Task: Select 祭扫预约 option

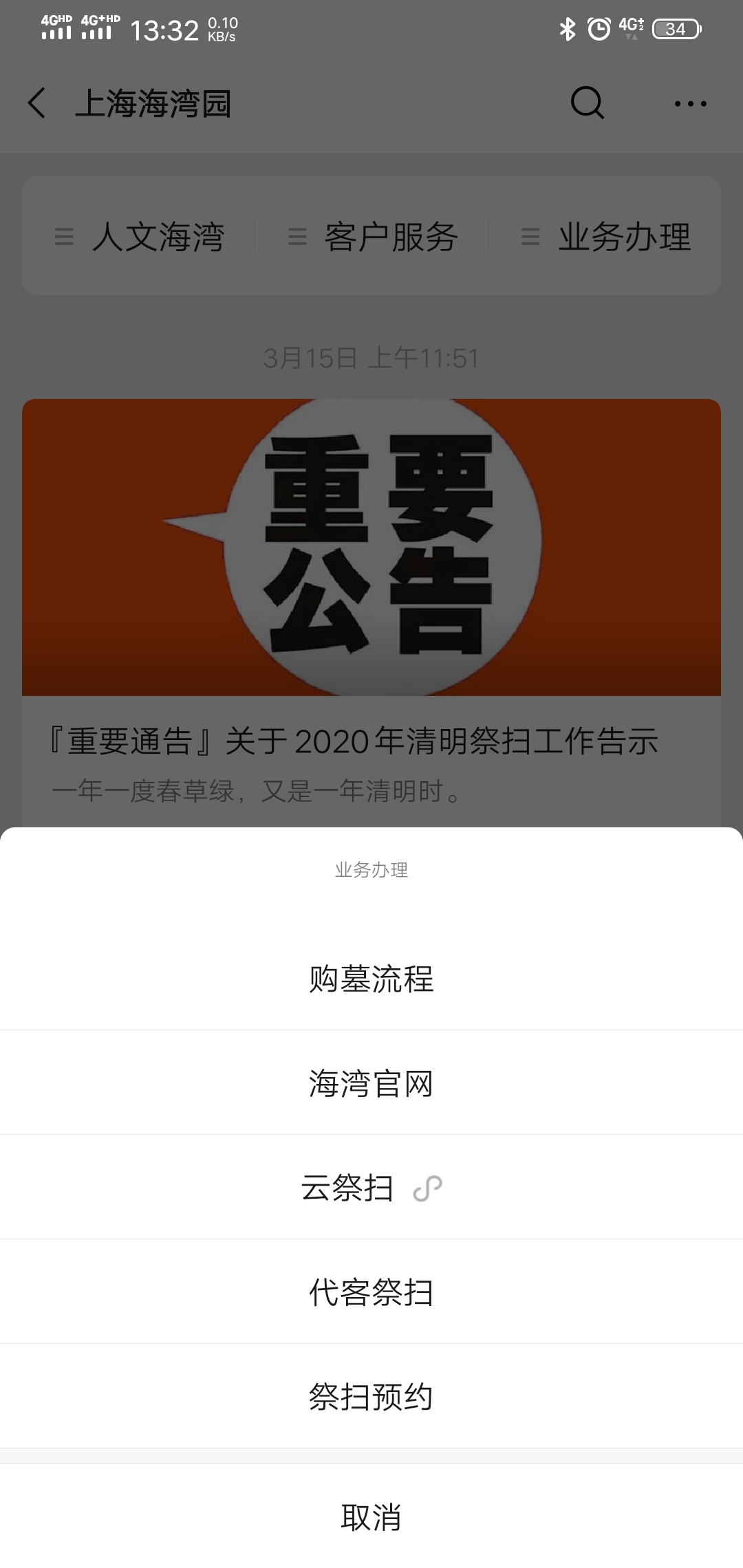Action: [371, 1397]
